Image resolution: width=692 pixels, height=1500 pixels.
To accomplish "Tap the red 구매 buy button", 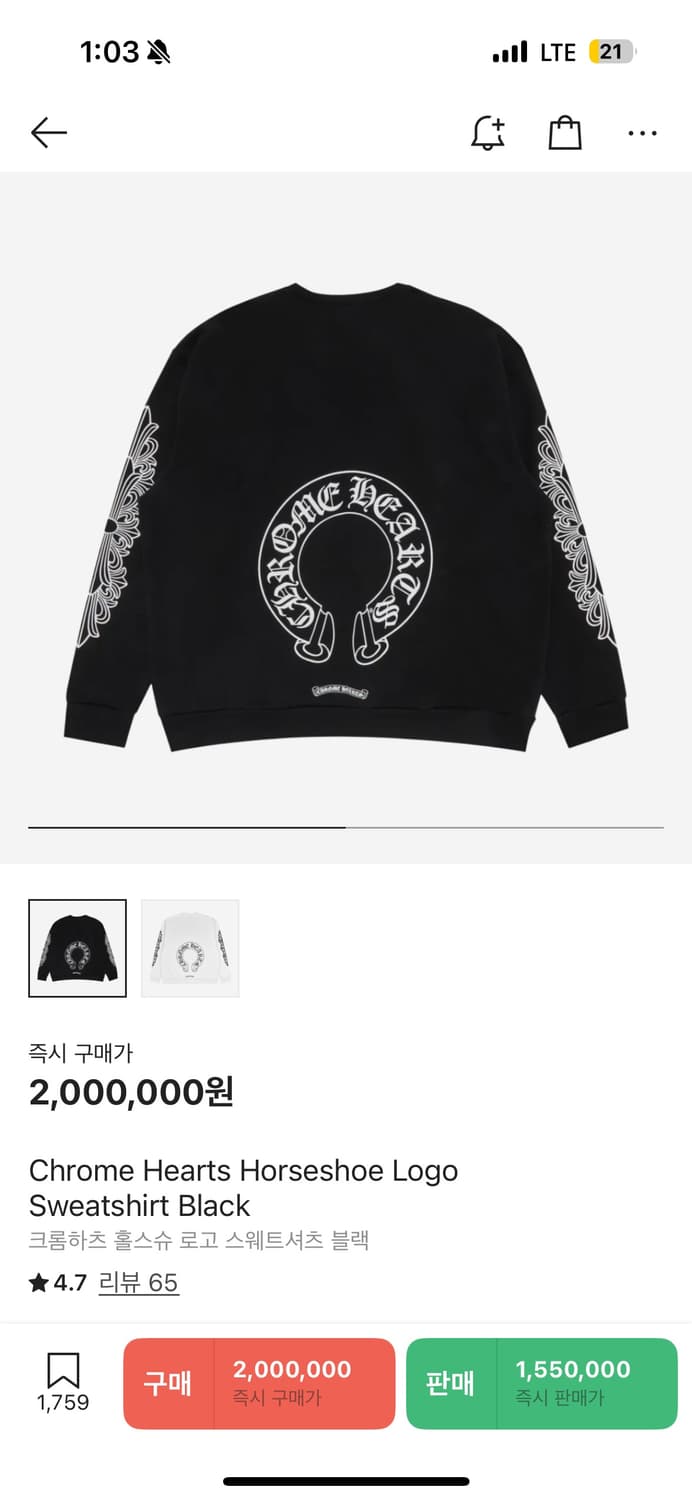I will pyautogui.click(x=259, y=1384).
